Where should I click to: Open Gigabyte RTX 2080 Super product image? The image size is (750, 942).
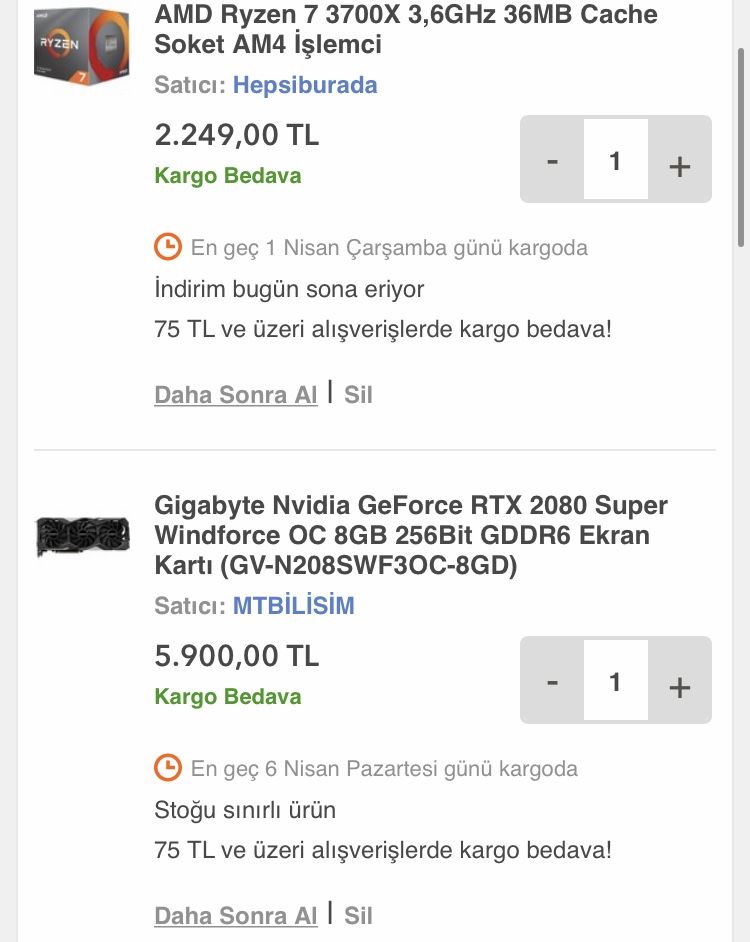click(x=81, y=535)
